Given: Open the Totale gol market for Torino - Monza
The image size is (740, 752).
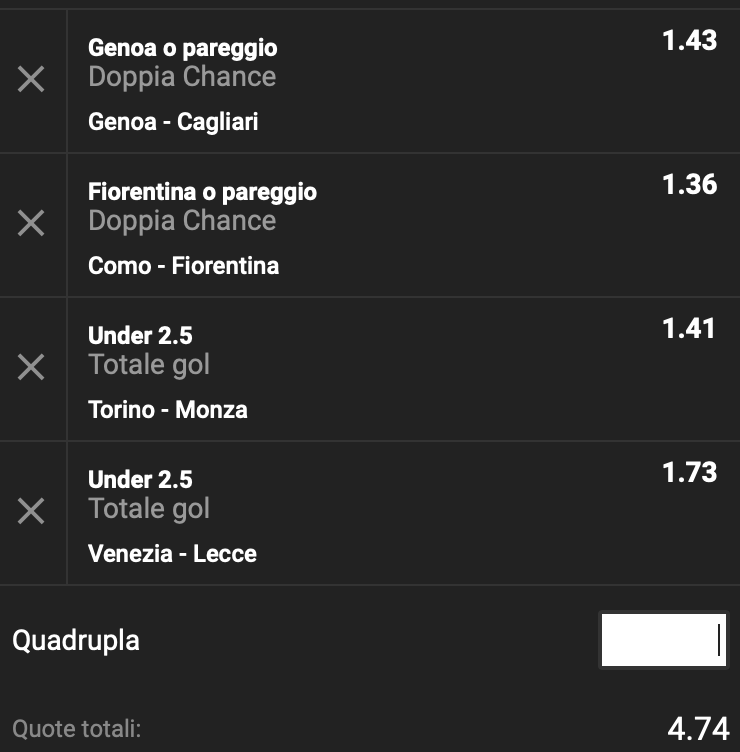Looking at the screenshot, I should [x=148, y=364].
